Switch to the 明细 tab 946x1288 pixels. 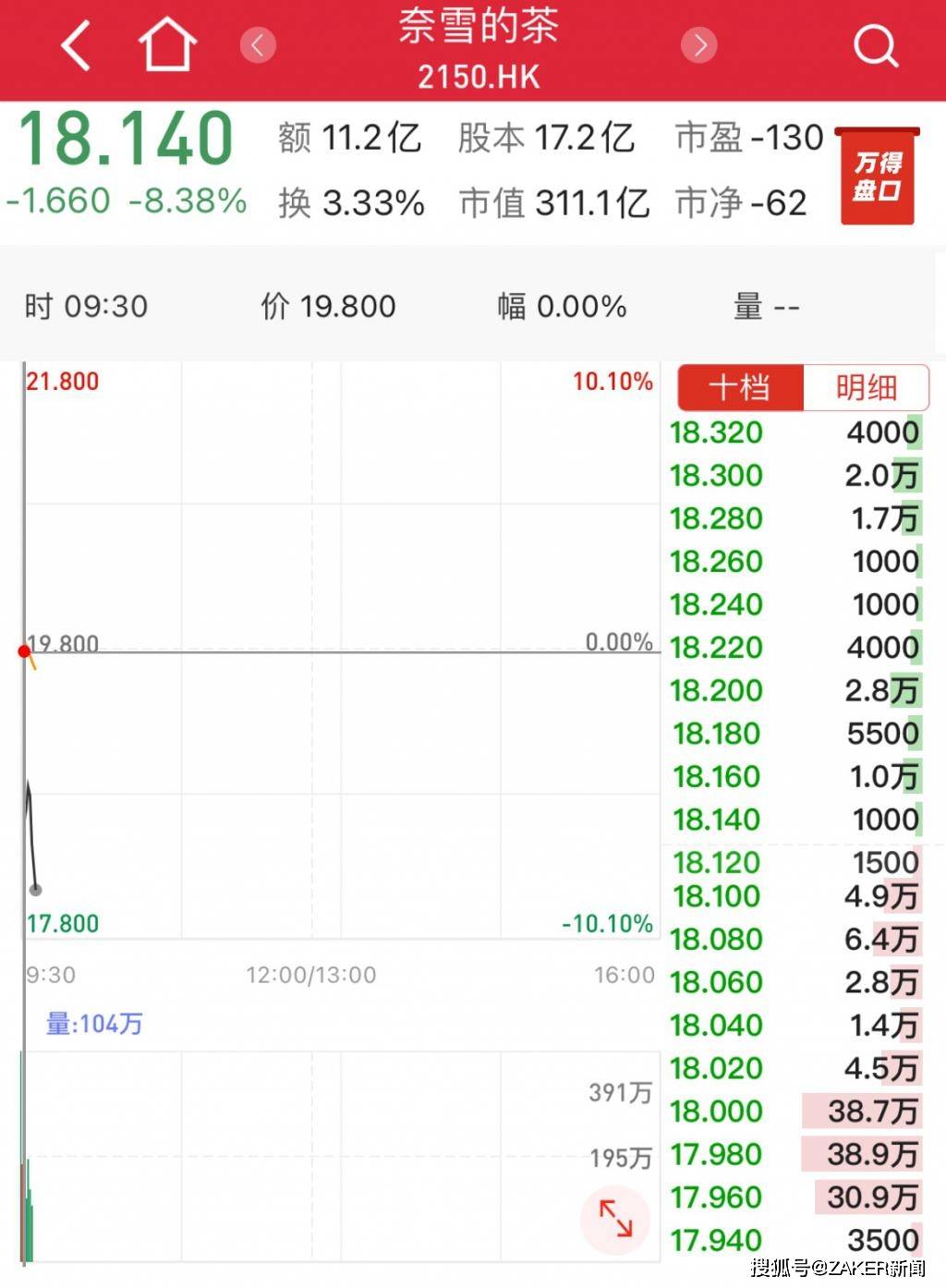pyautogui.click(x=866, y=387)
